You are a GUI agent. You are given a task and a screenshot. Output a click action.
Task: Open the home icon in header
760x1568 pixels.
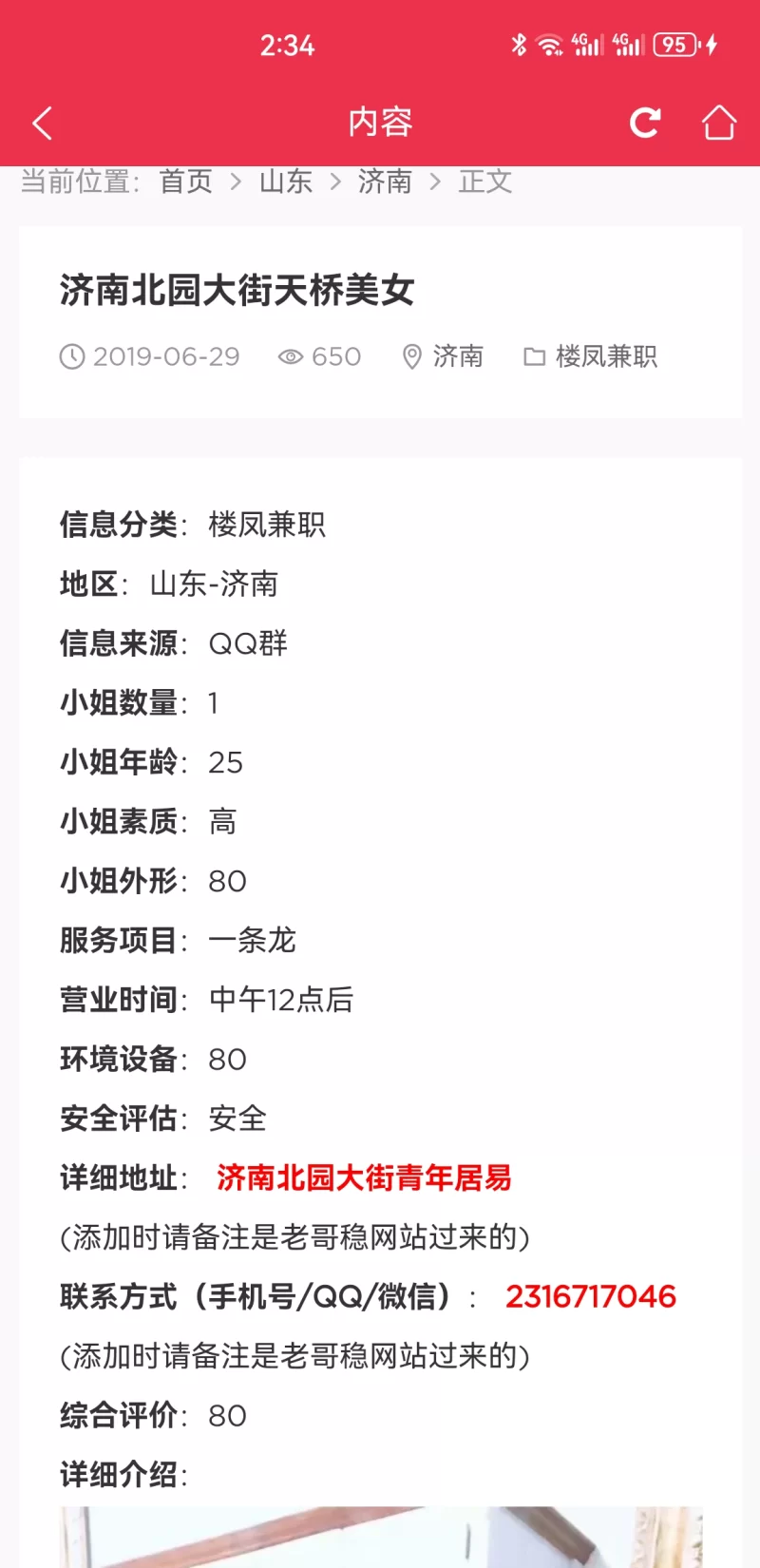718,123
